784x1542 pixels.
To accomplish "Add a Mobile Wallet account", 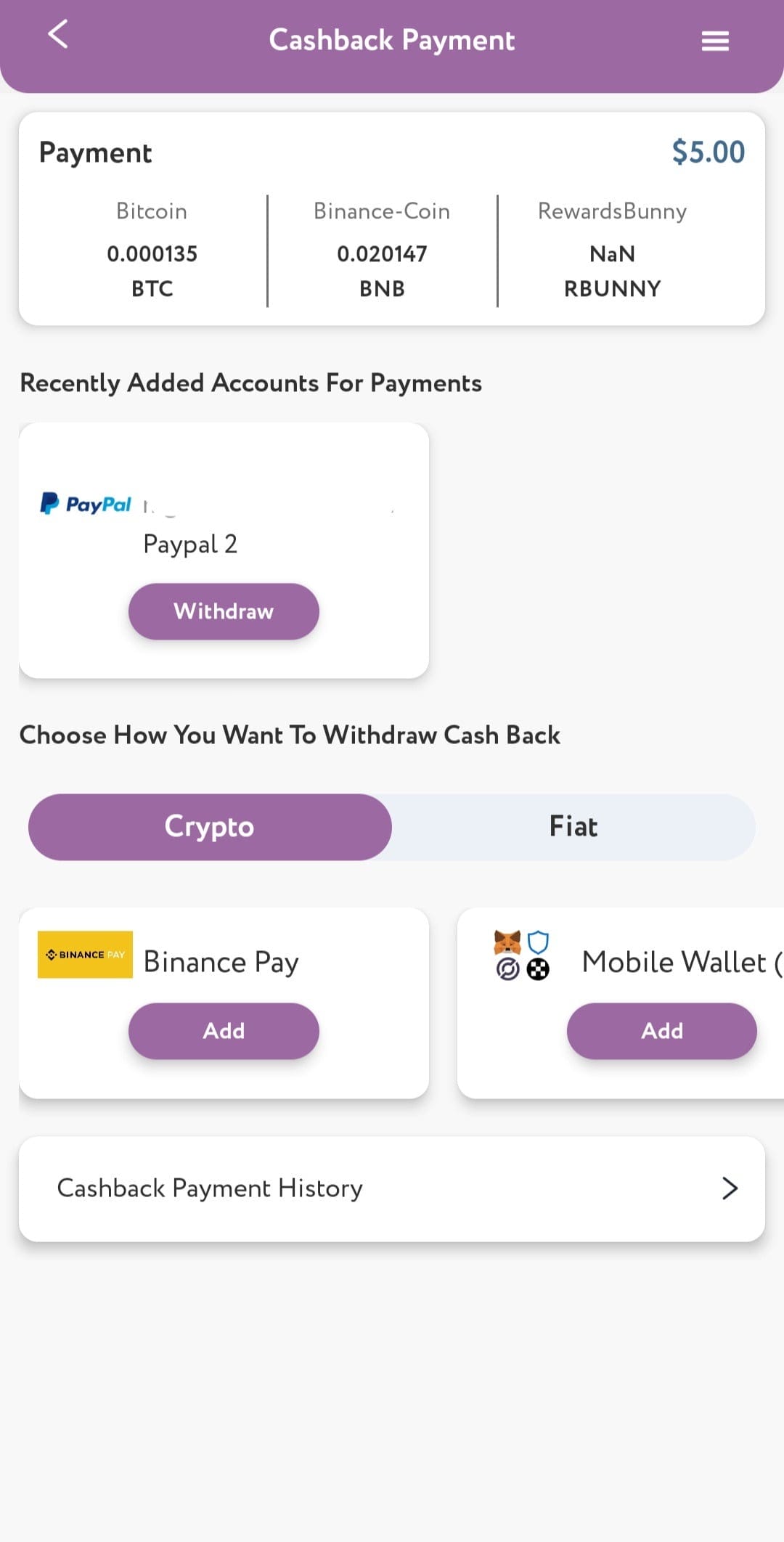I will pos(662,1031).
